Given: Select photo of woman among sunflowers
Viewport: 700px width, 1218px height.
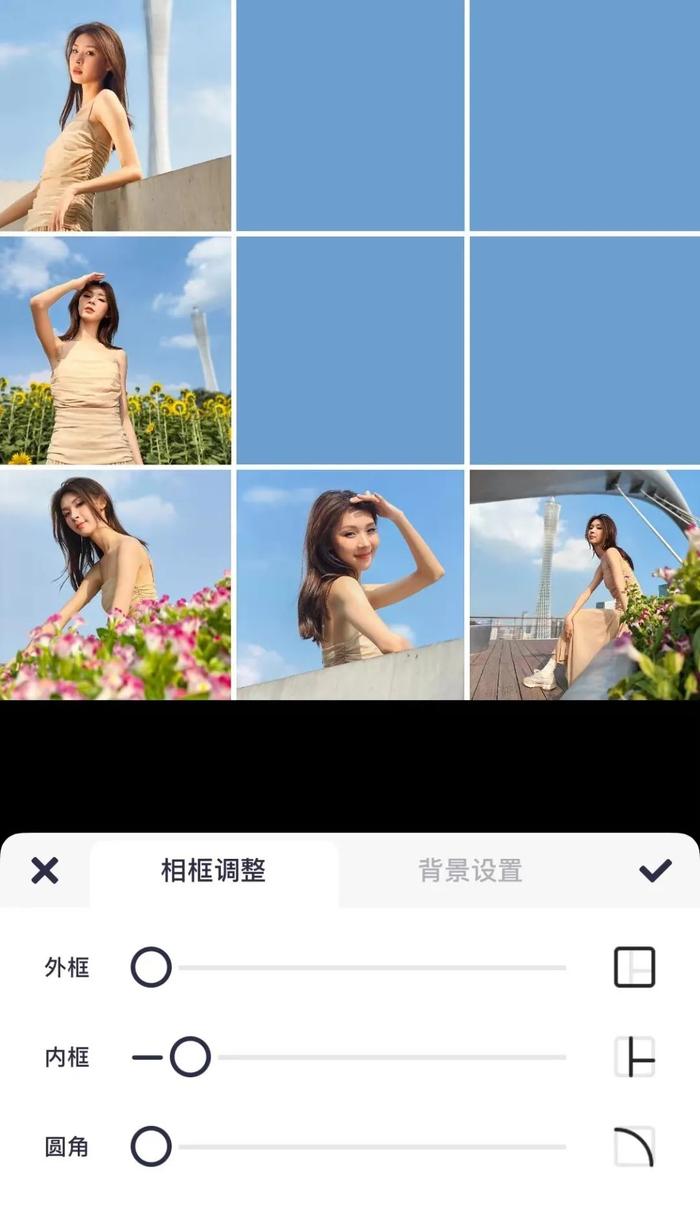Looking at the screenshot, I should point(115,350).
